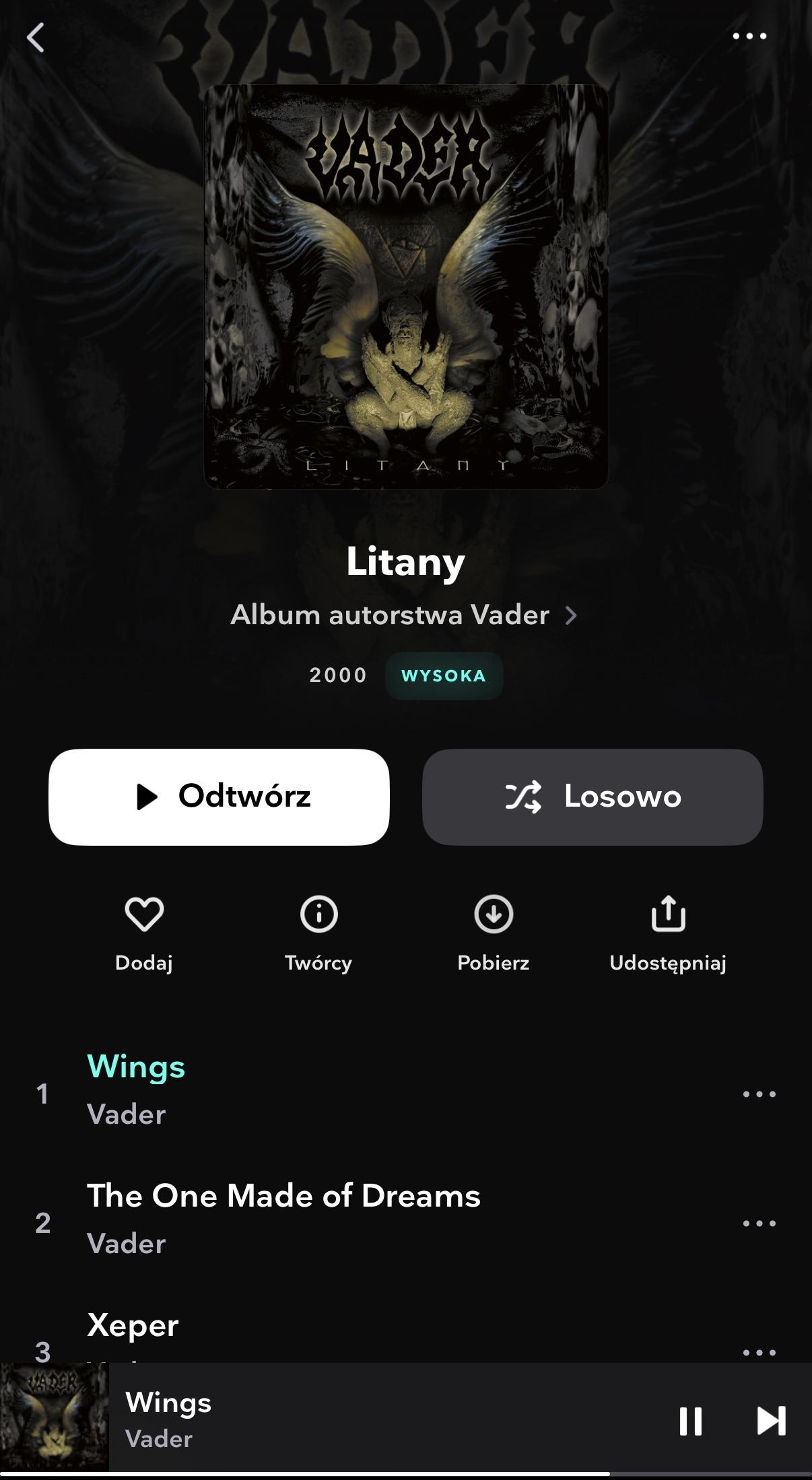Choose audio quality via WYSOKA badge
This screenshot has height=1480, width=812.
tap(444, 676)
